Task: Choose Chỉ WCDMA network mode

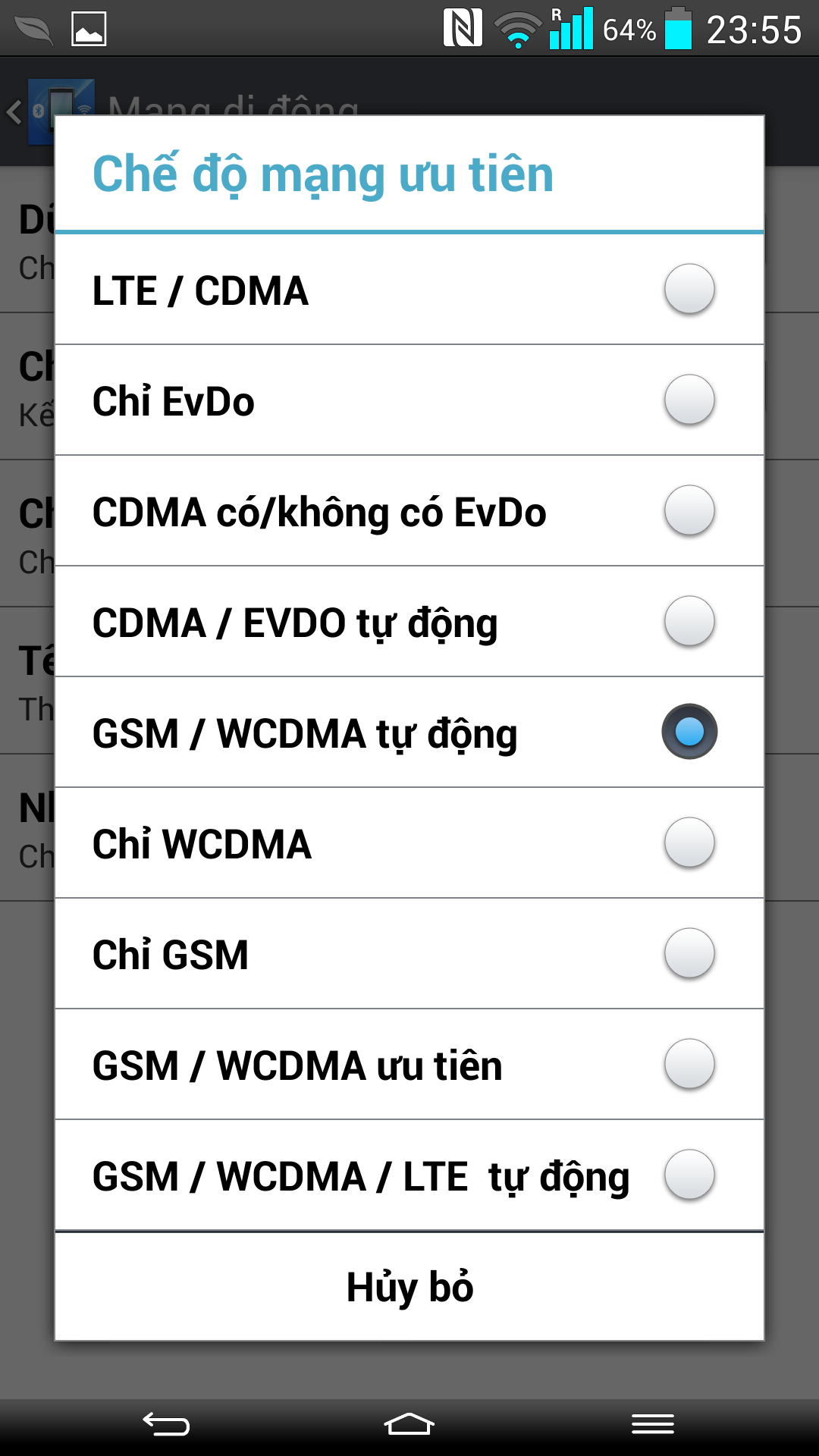Action: pos(409,843)
